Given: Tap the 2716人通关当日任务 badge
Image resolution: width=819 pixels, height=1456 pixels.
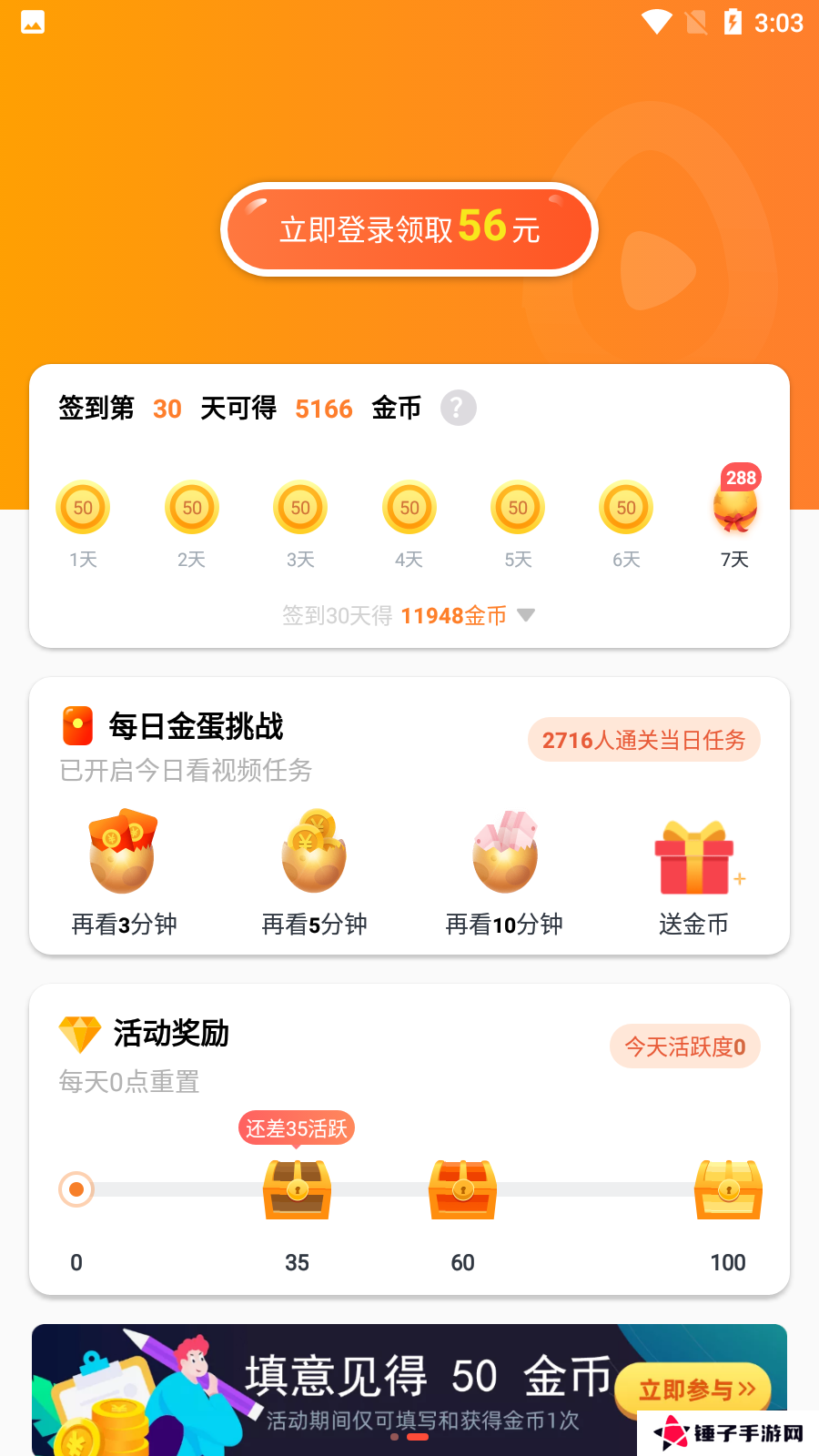Looking at the screenshot, I should (643, 740).
